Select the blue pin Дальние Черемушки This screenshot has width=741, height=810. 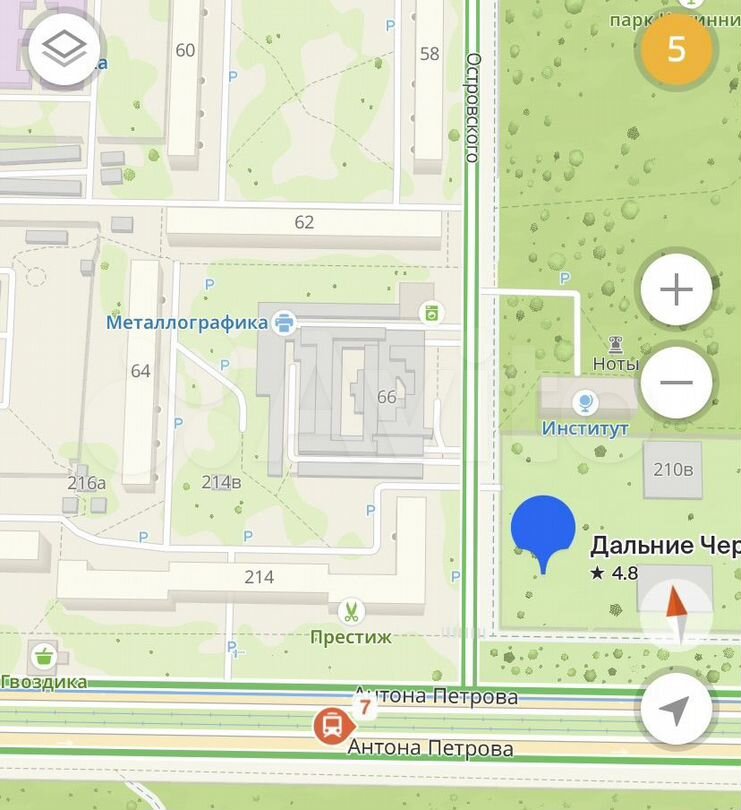pos(543,530)
